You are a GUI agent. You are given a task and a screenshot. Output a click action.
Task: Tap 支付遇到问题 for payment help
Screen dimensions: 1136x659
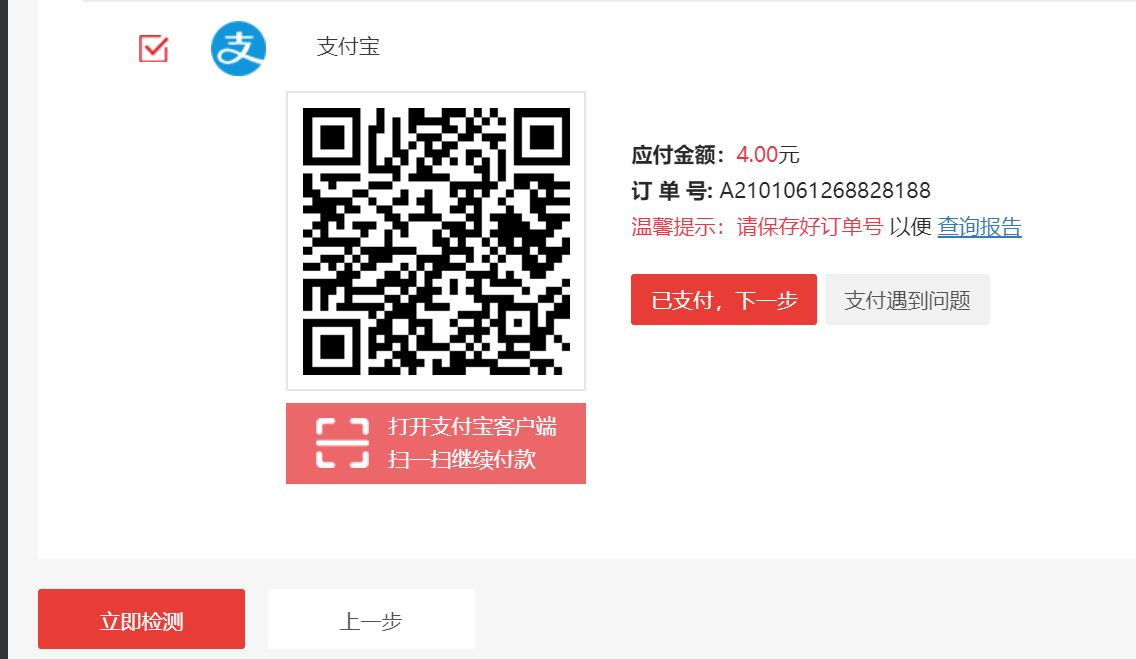pyautogui.click(x=907, y=300)
